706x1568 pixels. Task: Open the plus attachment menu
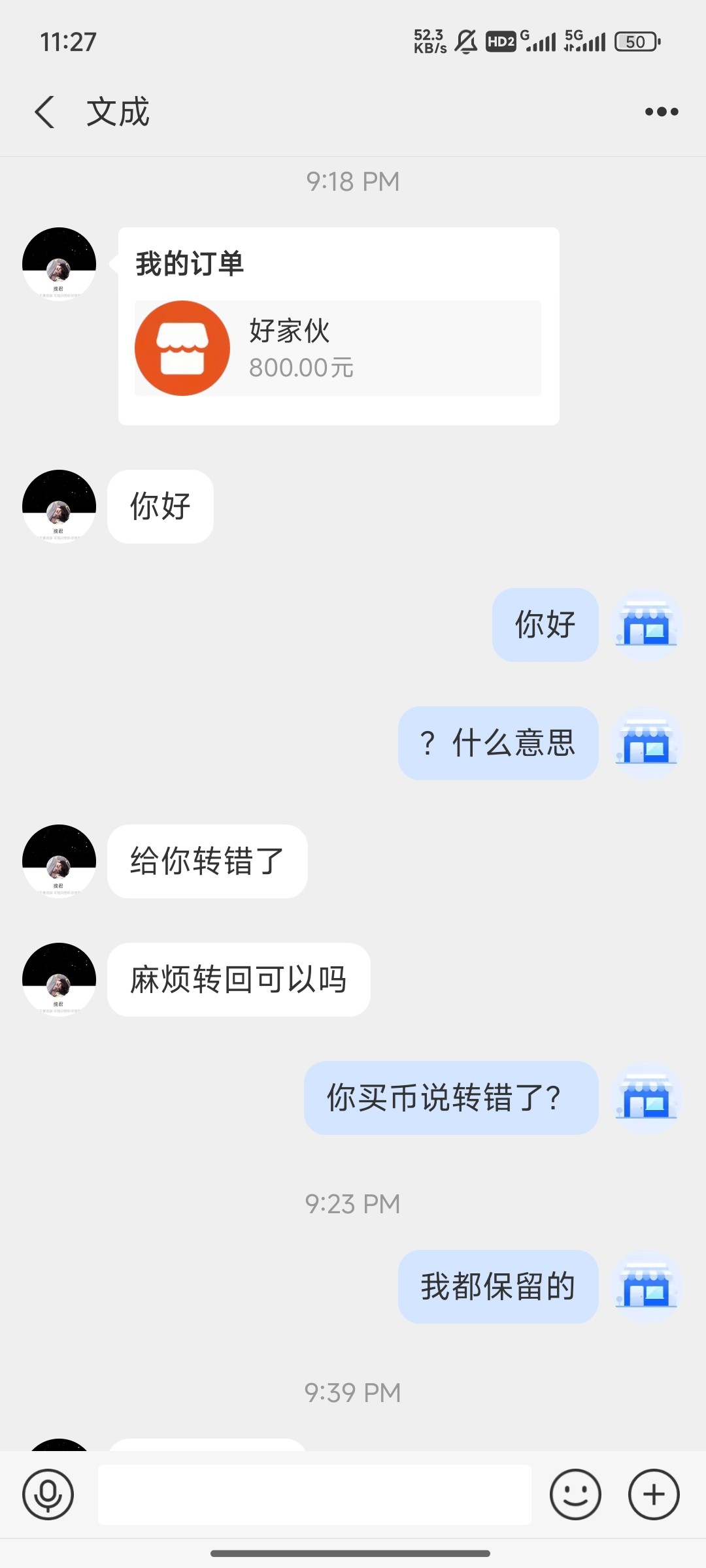[x=654, y=1494]
